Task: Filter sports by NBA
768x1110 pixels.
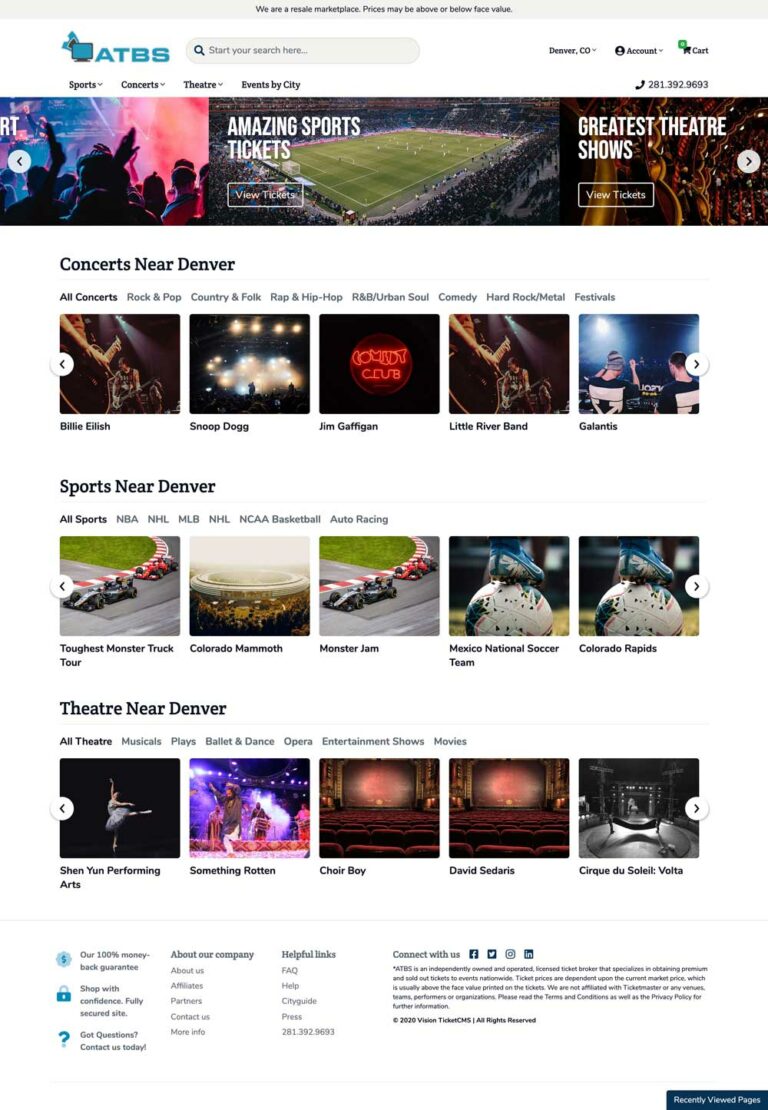Action: (127, 519)
